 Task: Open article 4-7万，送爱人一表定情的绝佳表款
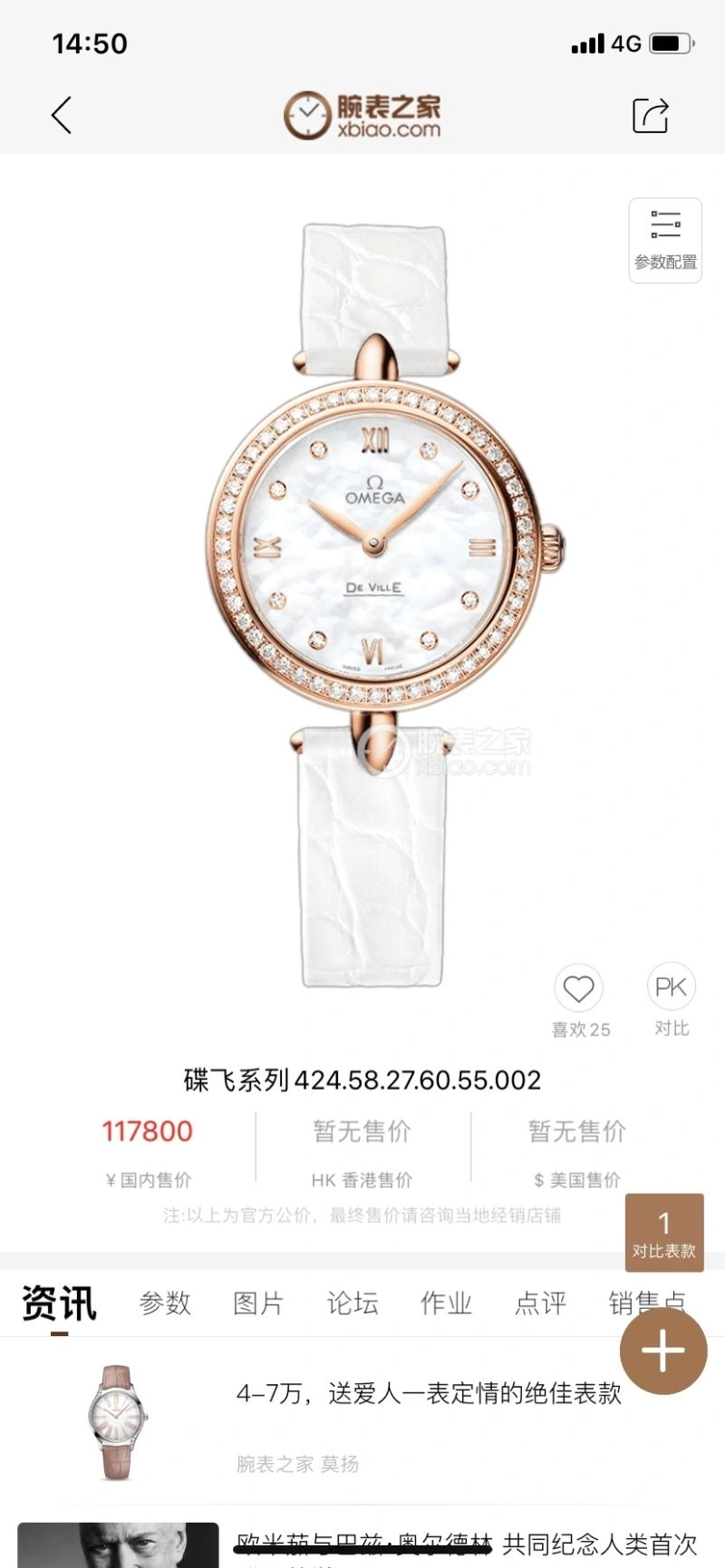(428, 1393)
